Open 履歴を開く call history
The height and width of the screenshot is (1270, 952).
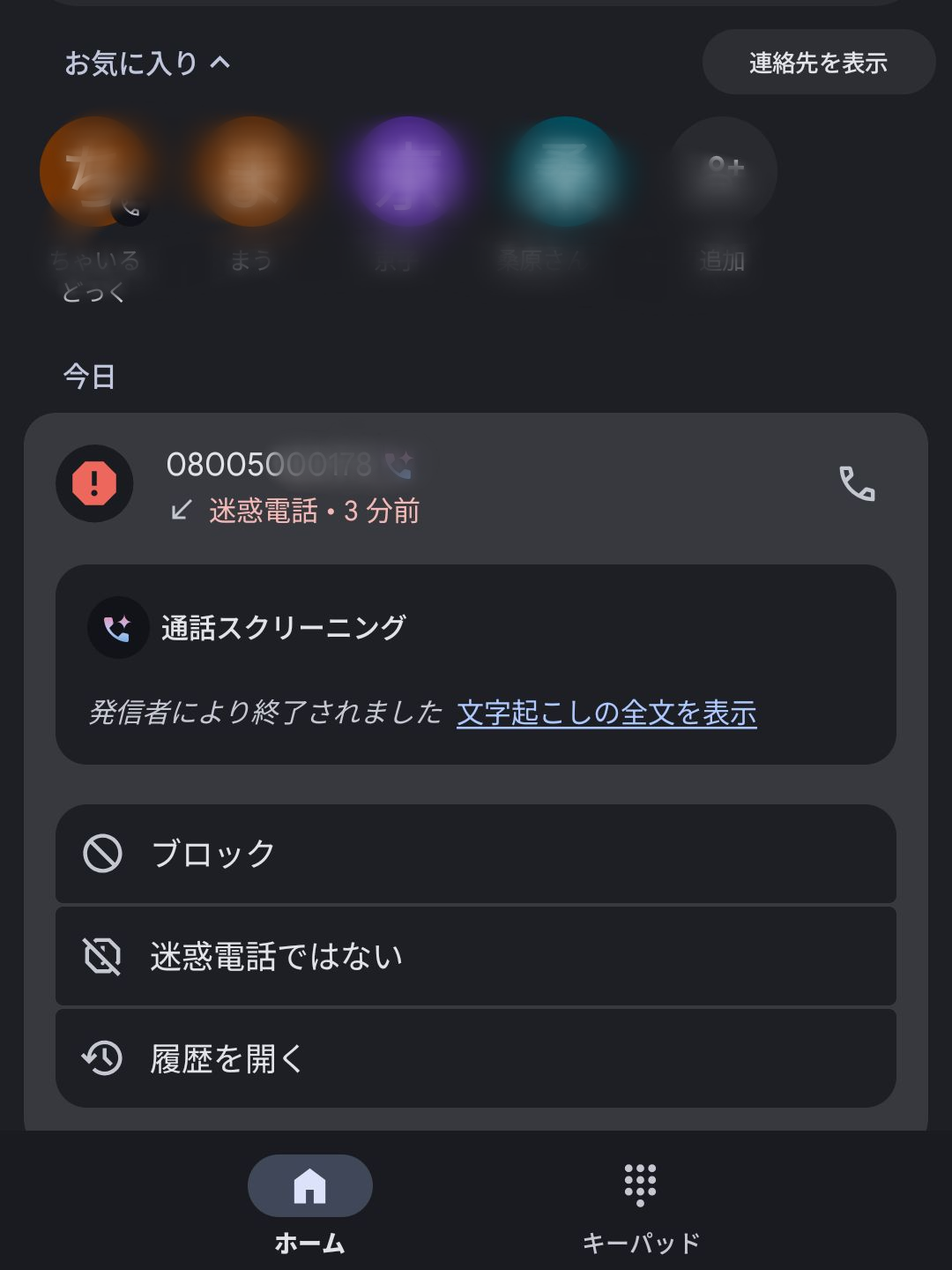coord(476,1058)
